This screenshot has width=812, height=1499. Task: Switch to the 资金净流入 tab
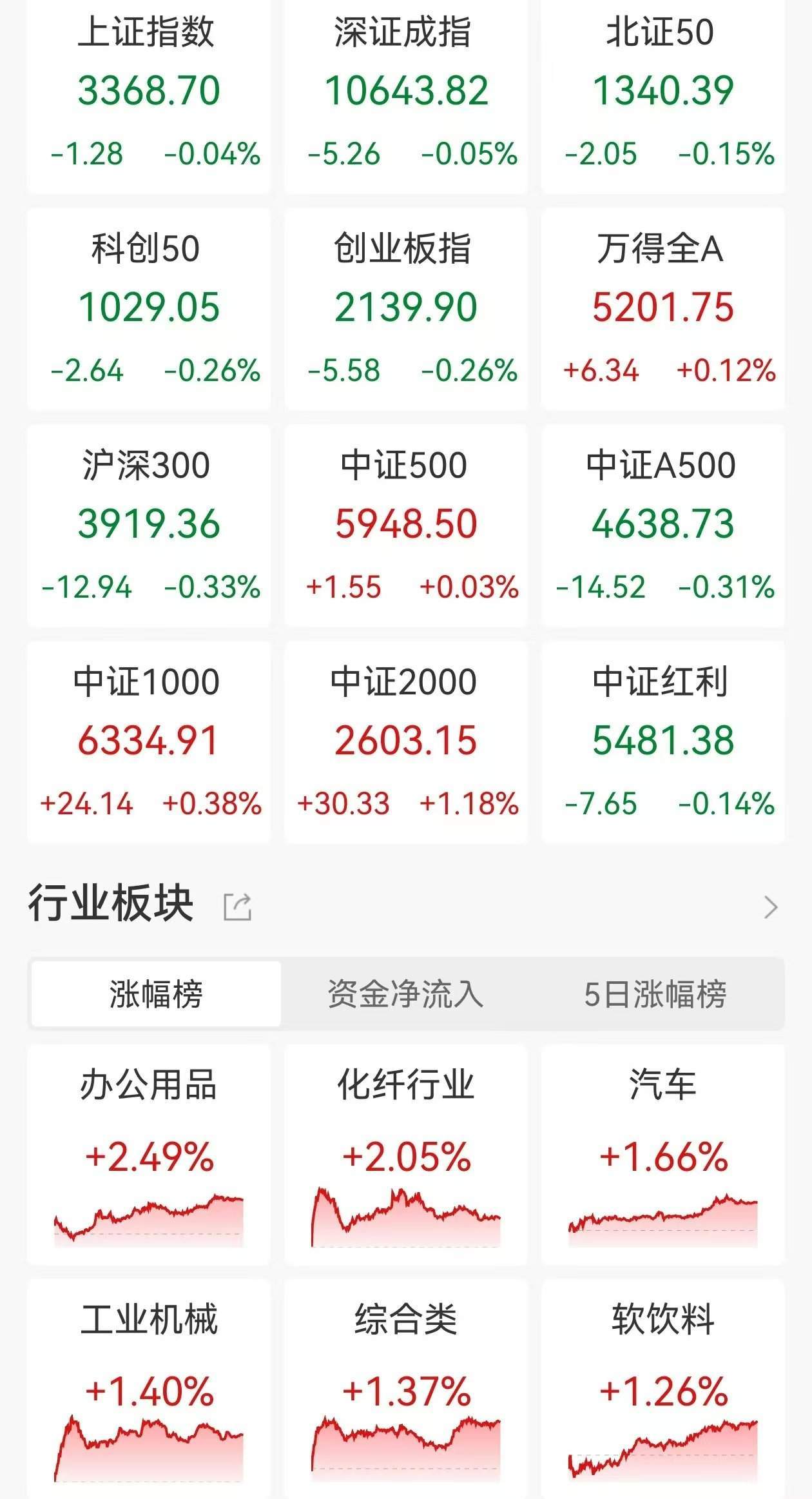point(405,994)
